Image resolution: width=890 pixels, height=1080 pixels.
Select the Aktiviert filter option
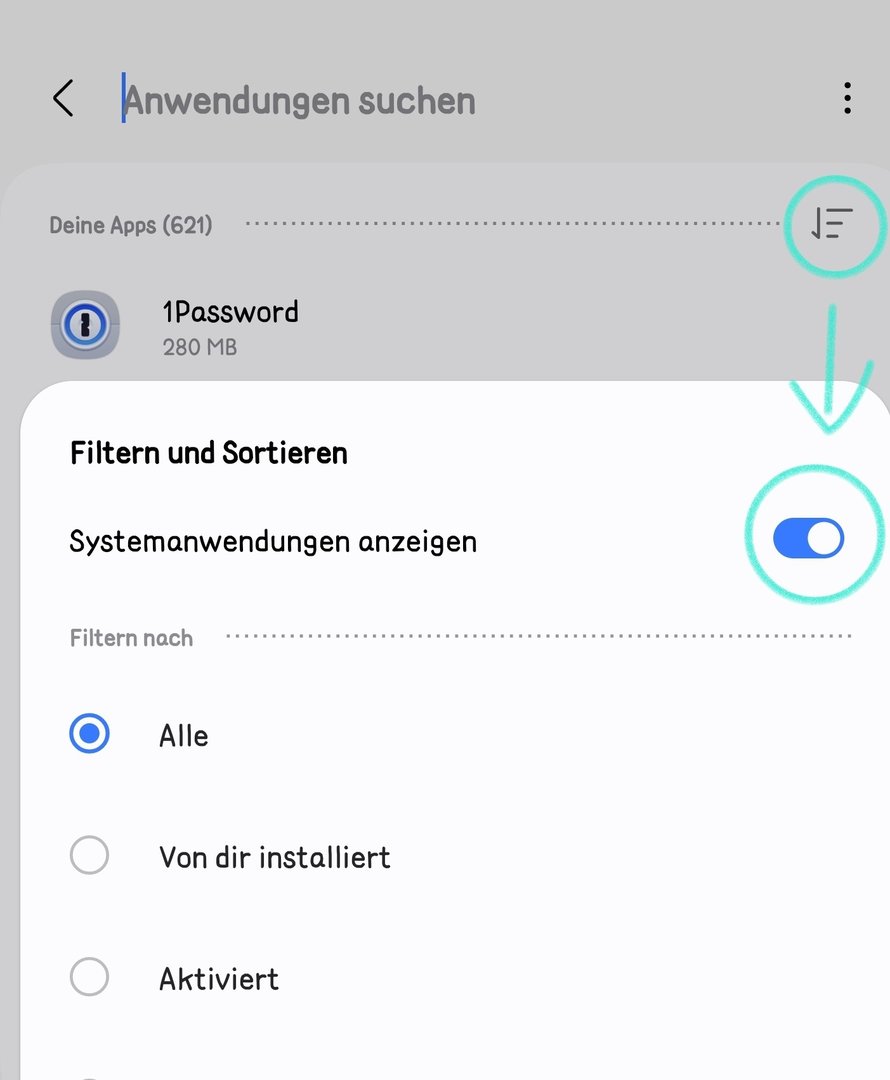(89, 978)
